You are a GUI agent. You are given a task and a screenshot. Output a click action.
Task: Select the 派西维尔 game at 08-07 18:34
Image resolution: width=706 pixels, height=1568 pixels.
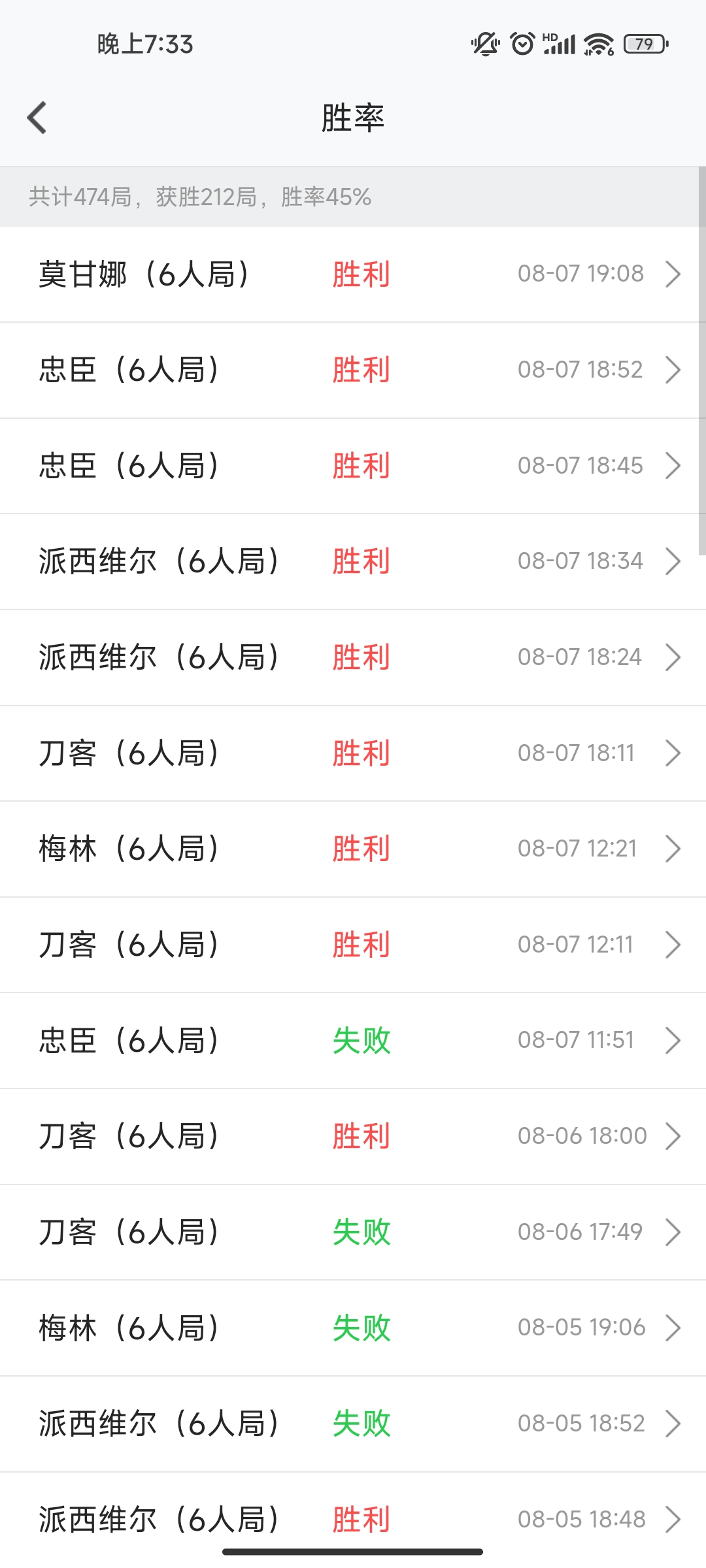pyautogui.click(x=353, y=561)
